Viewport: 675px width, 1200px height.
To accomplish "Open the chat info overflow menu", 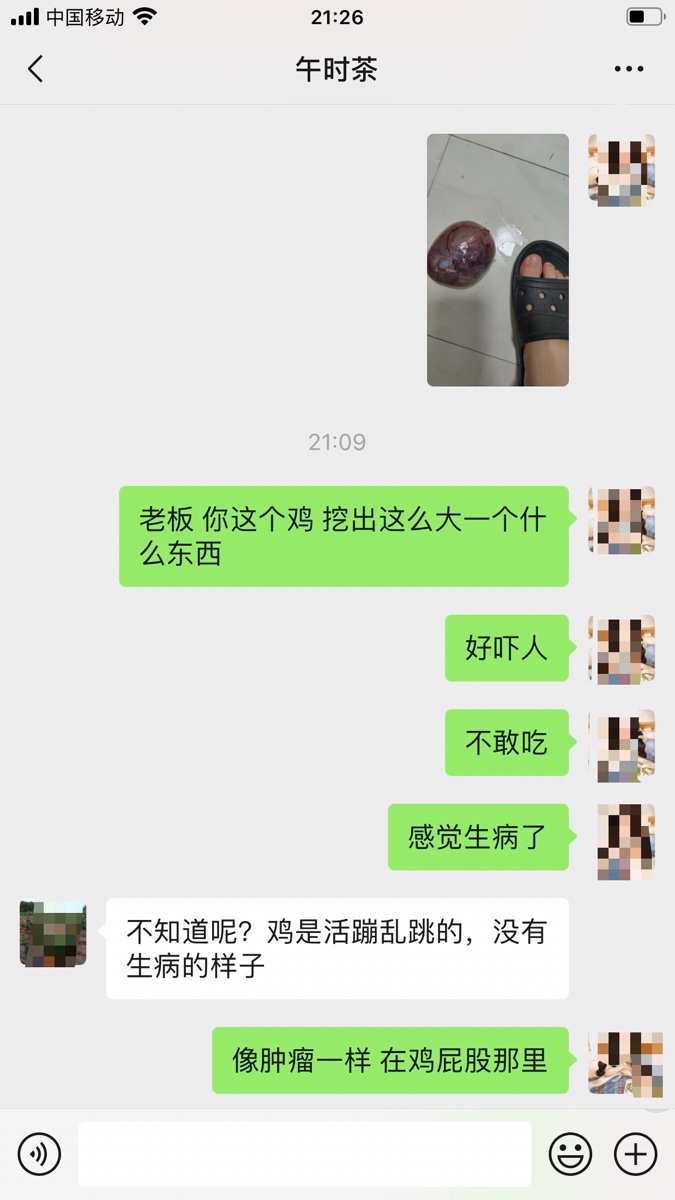I will (629, 69).
